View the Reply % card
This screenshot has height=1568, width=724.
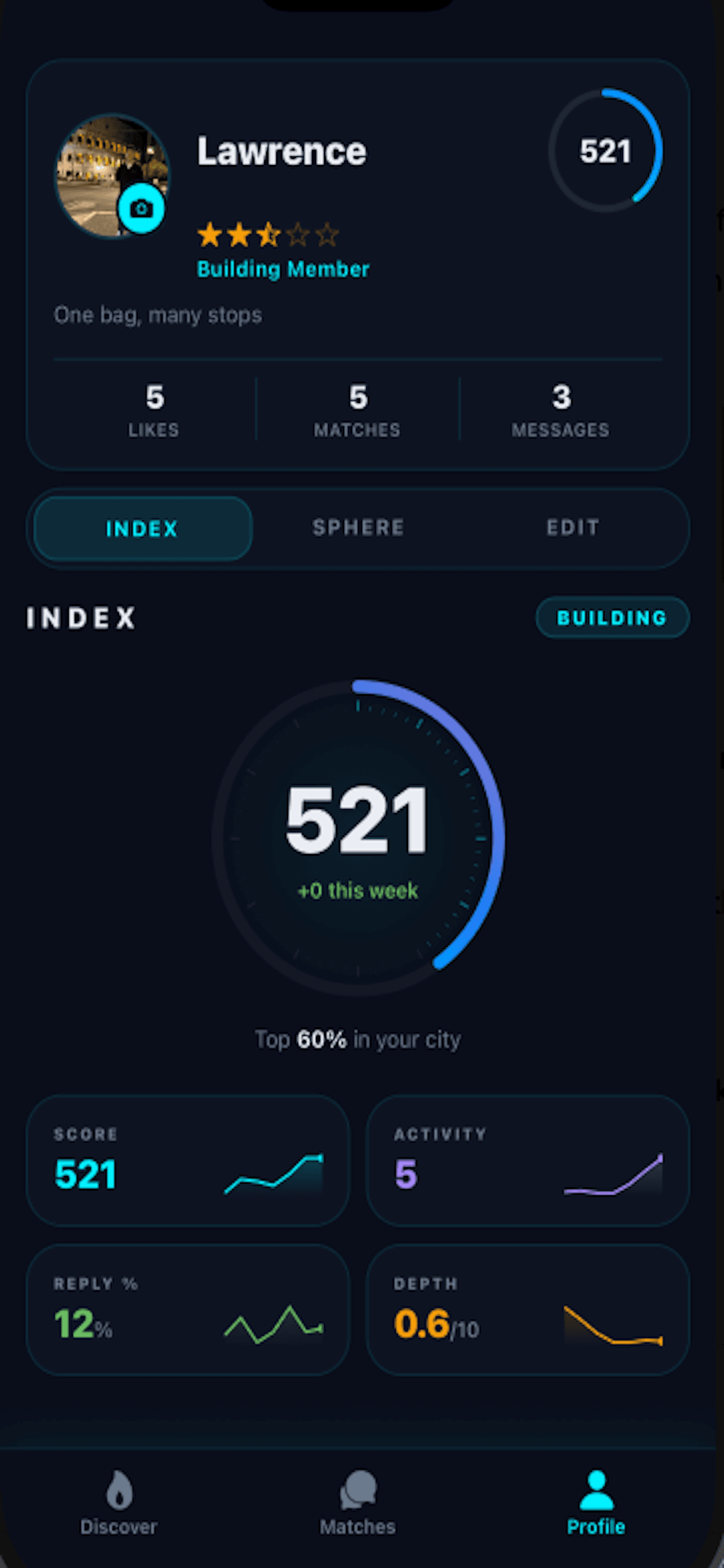[x=187, y=1310]
